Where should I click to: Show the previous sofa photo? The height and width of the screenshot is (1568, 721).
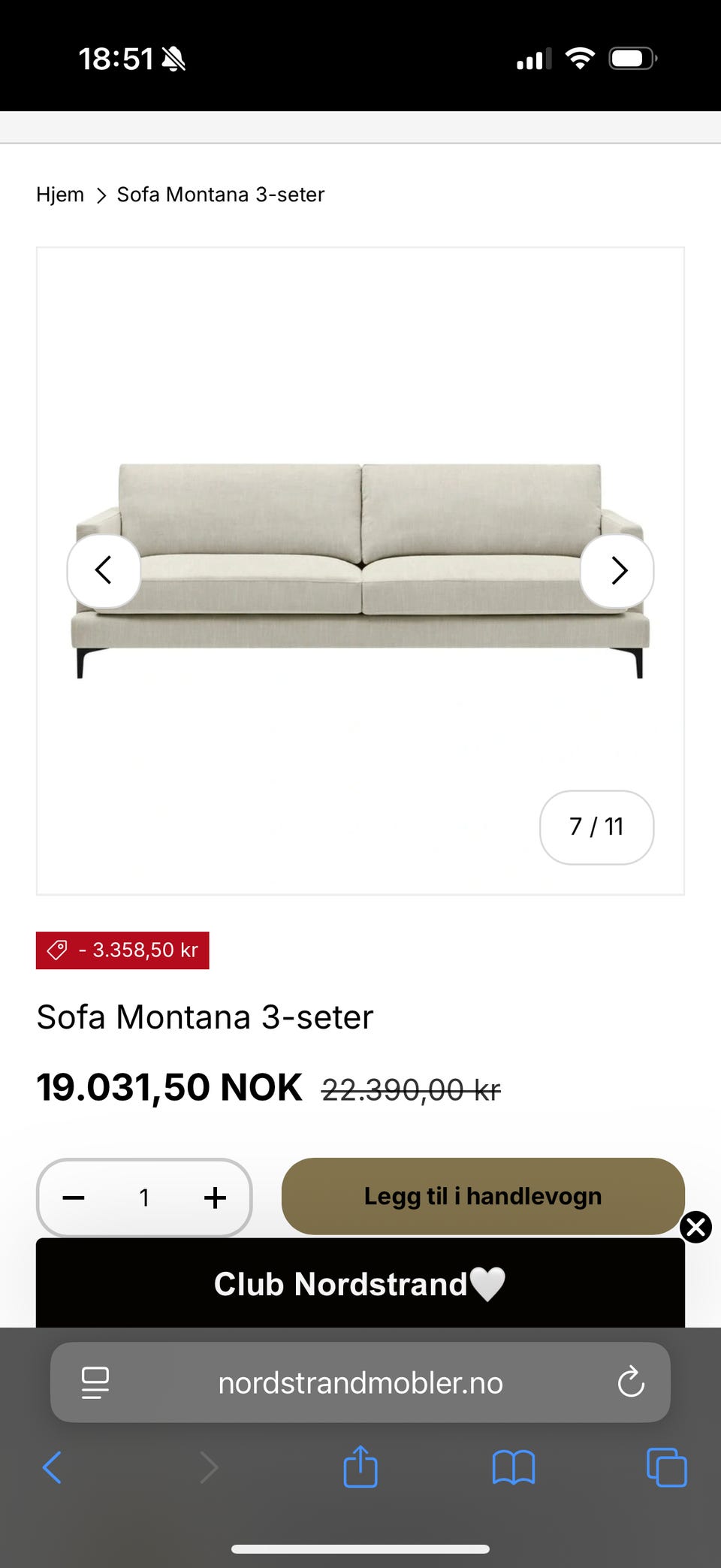point(104,571)
